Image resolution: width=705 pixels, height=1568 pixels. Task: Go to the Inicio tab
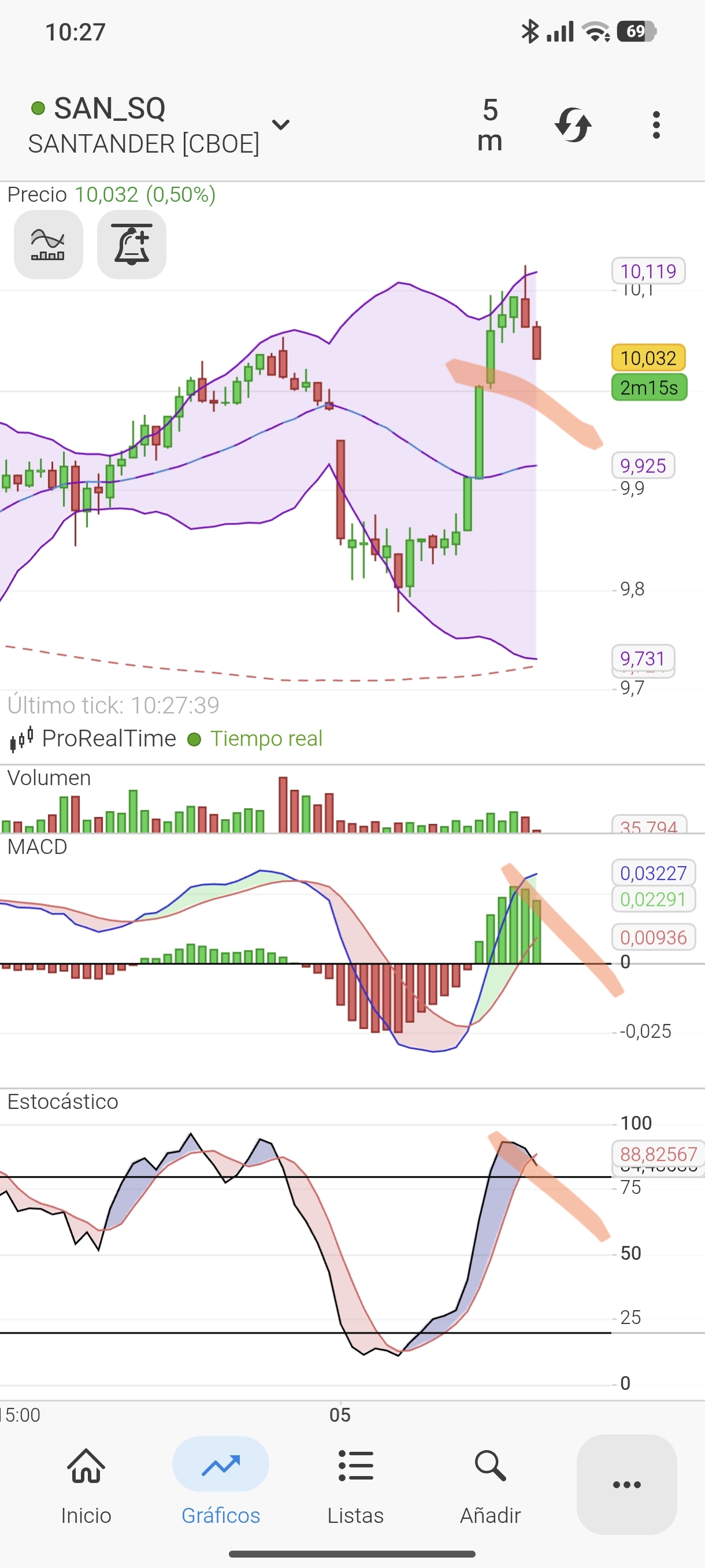(86, 1484)
